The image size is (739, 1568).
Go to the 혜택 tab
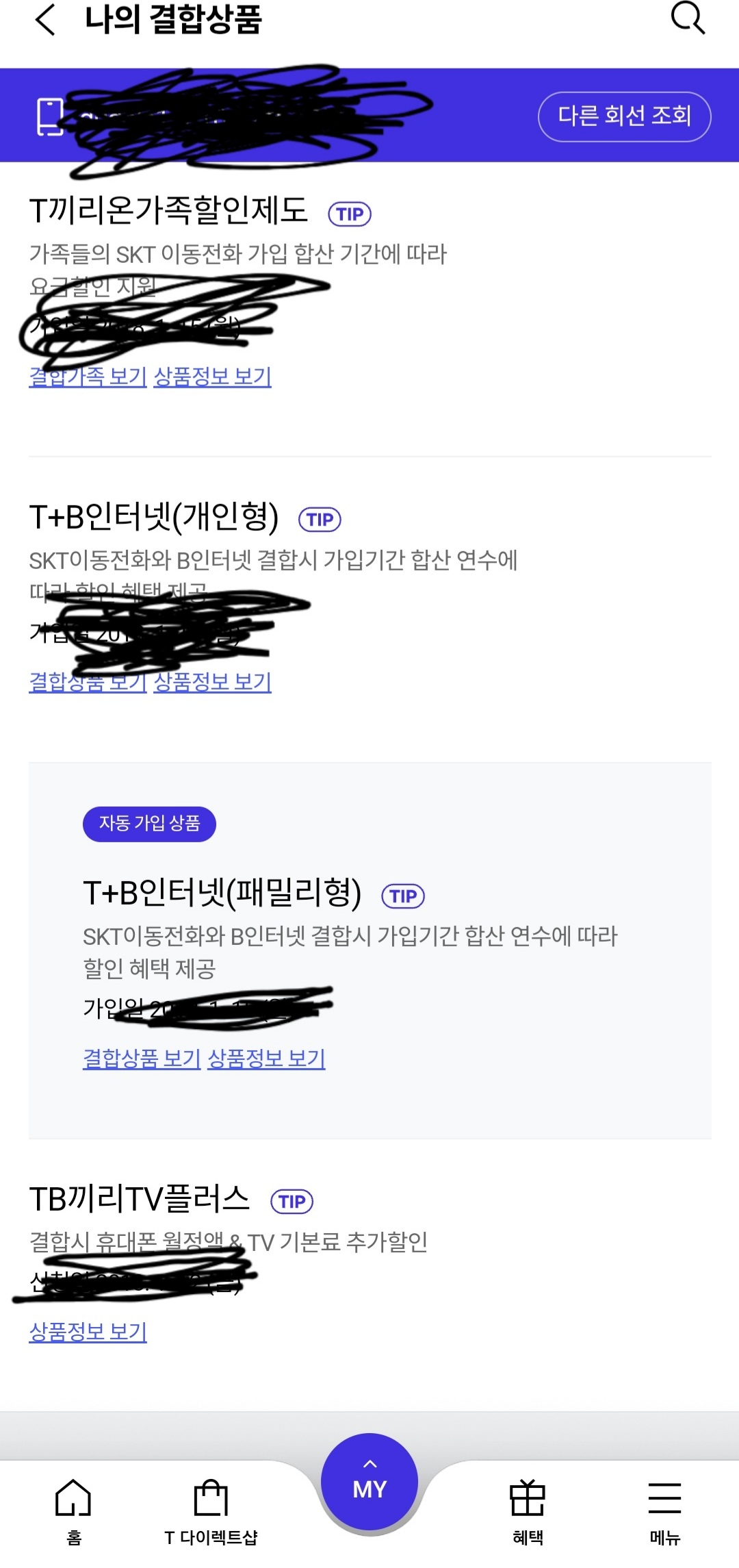tap(528, 1512)
